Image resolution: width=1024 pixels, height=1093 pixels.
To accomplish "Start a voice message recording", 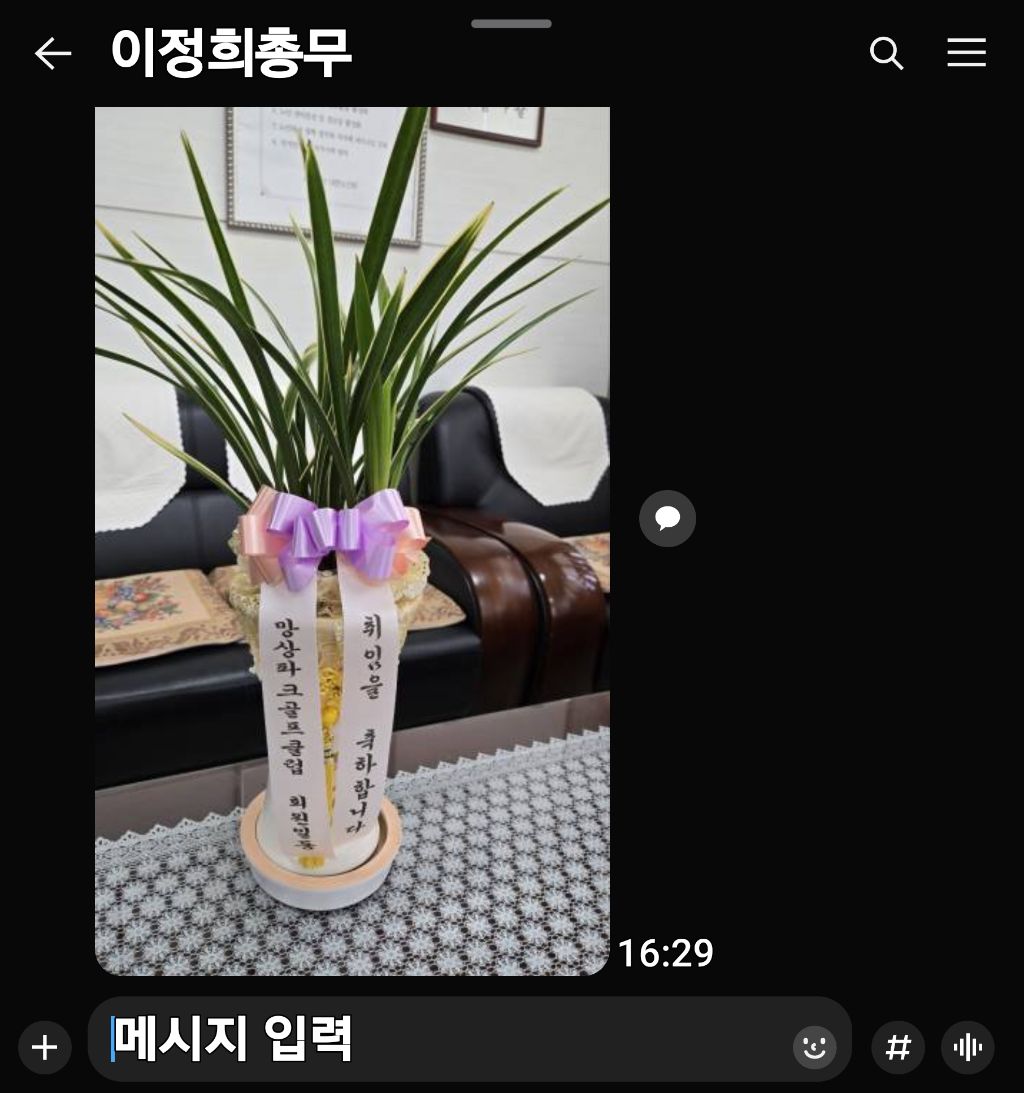I will [968, 1047].
